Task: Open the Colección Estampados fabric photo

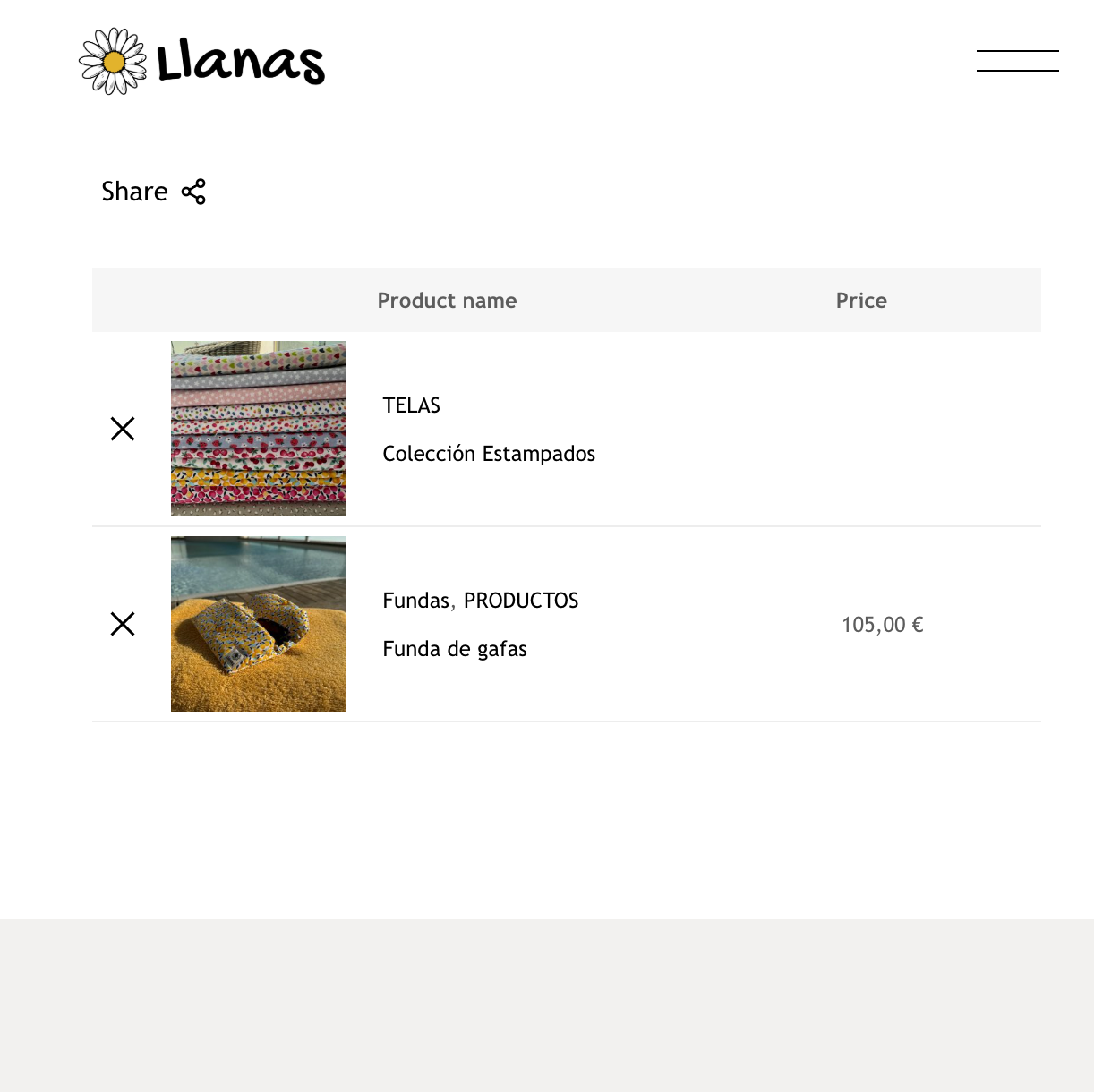Action: pos(259,429)
